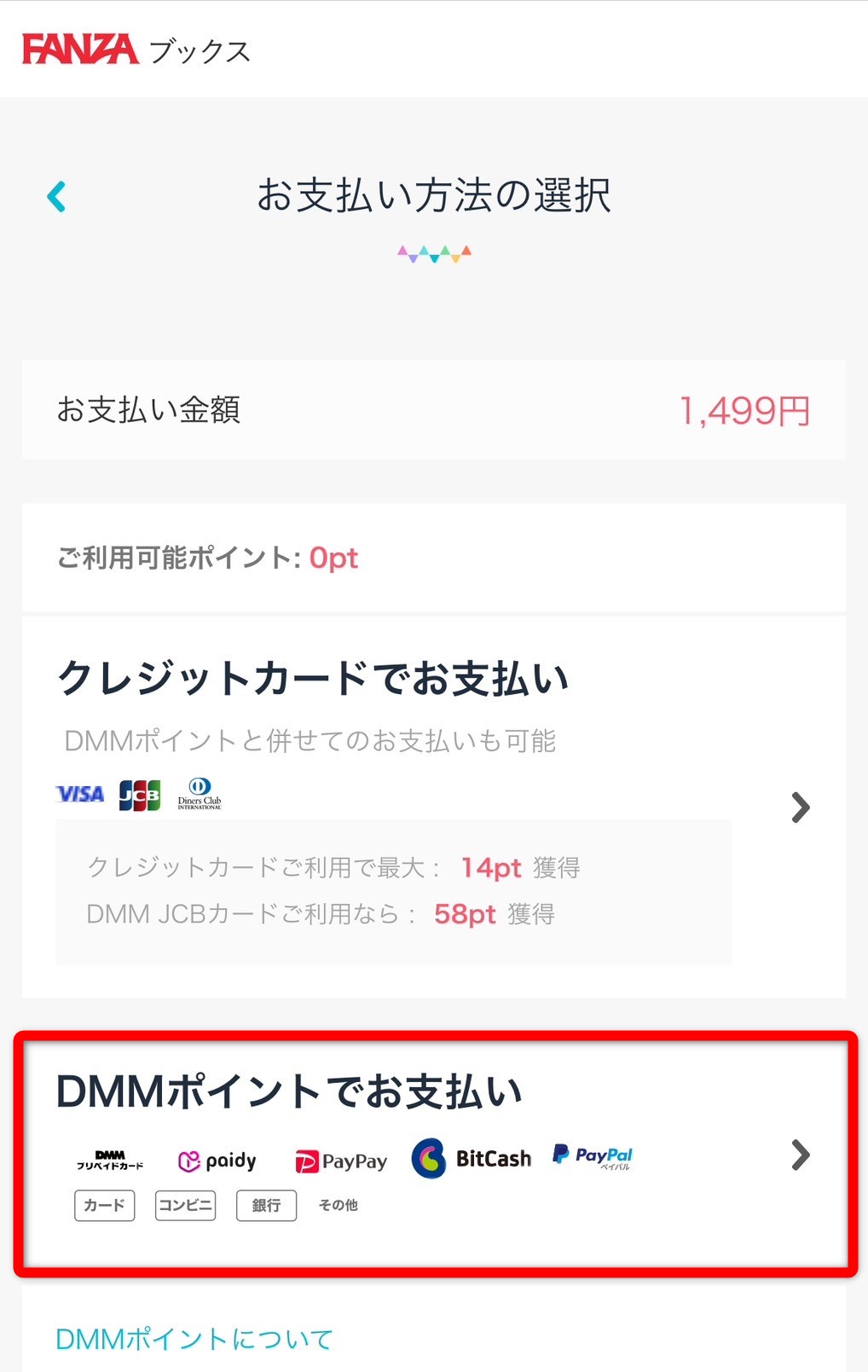Image resolution: width=868 pixels, height=1372 pixels.
Task: Select the 銀行 payment option
Action: (x=266, y=1206)
